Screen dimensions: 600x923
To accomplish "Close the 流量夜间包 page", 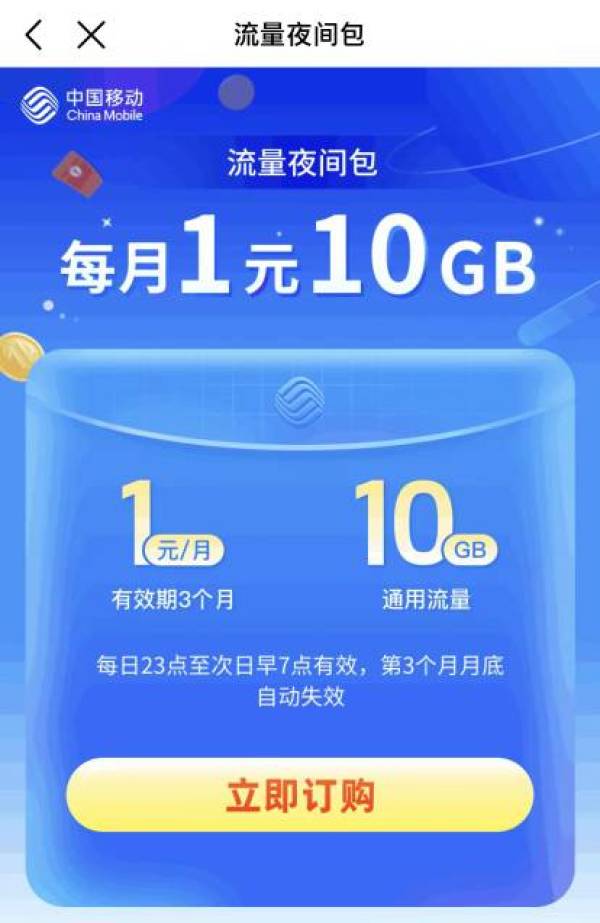I will [91, 35].
